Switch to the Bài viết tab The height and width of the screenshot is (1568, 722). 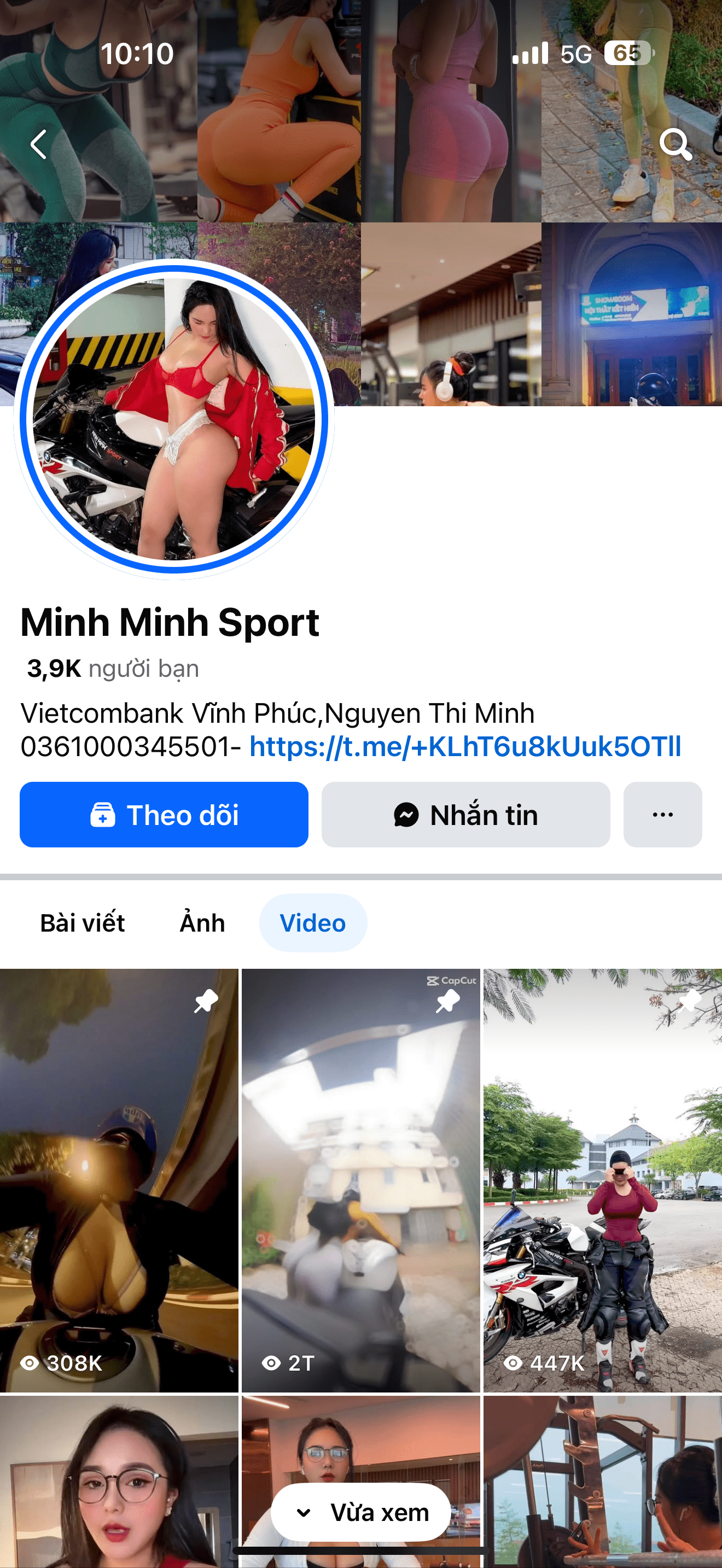tap(82, 923)
